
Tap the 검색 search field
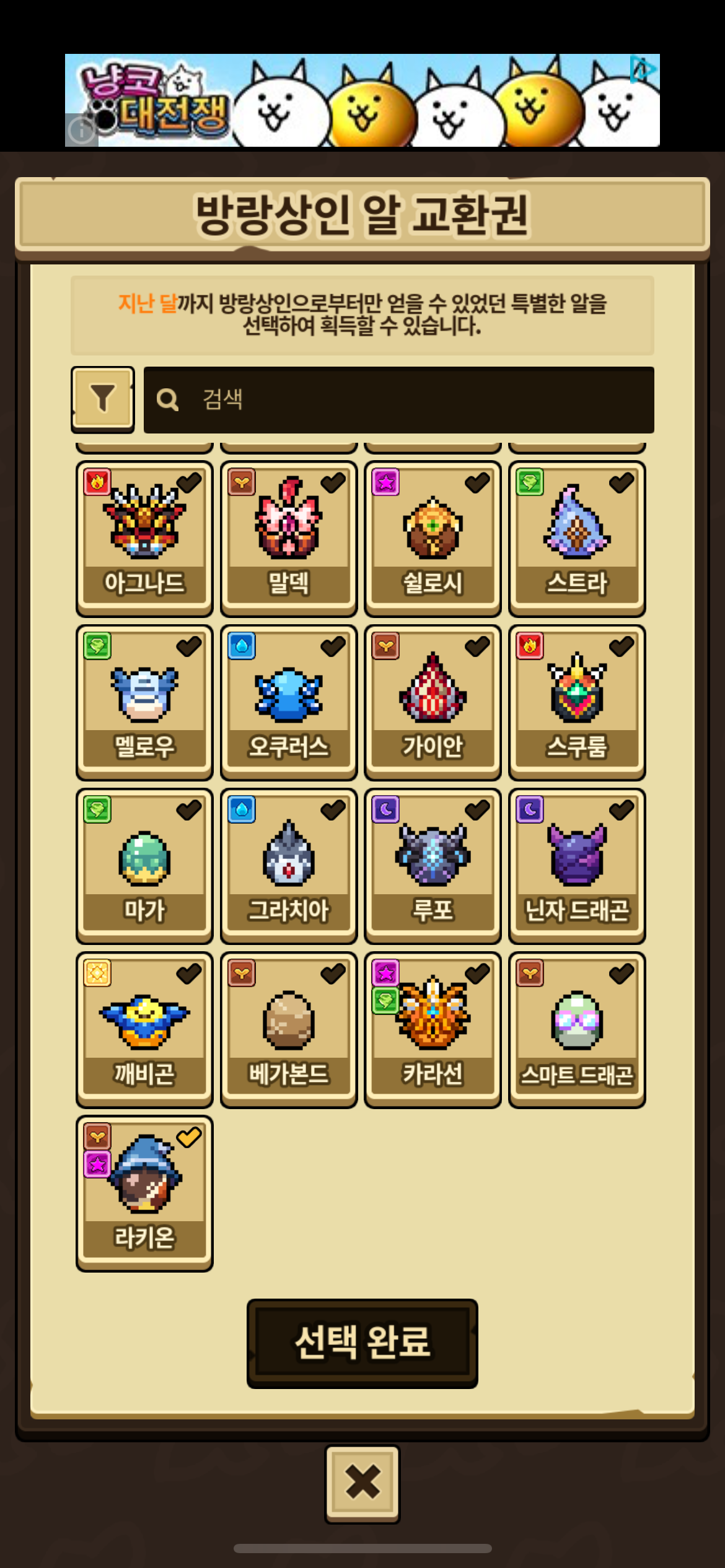coord(398,399)
